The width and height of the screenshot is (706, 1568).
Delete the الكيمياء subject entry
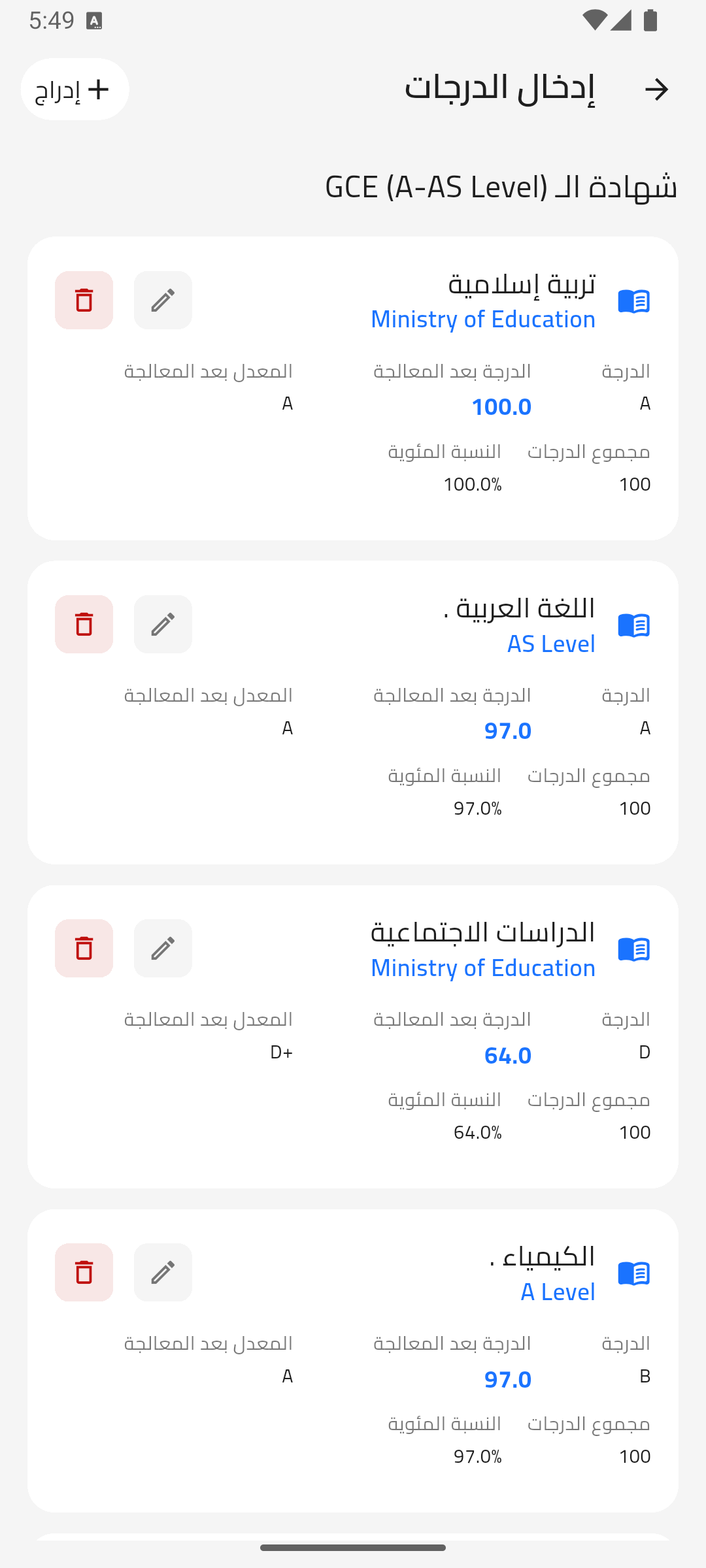coord(84,1273)
